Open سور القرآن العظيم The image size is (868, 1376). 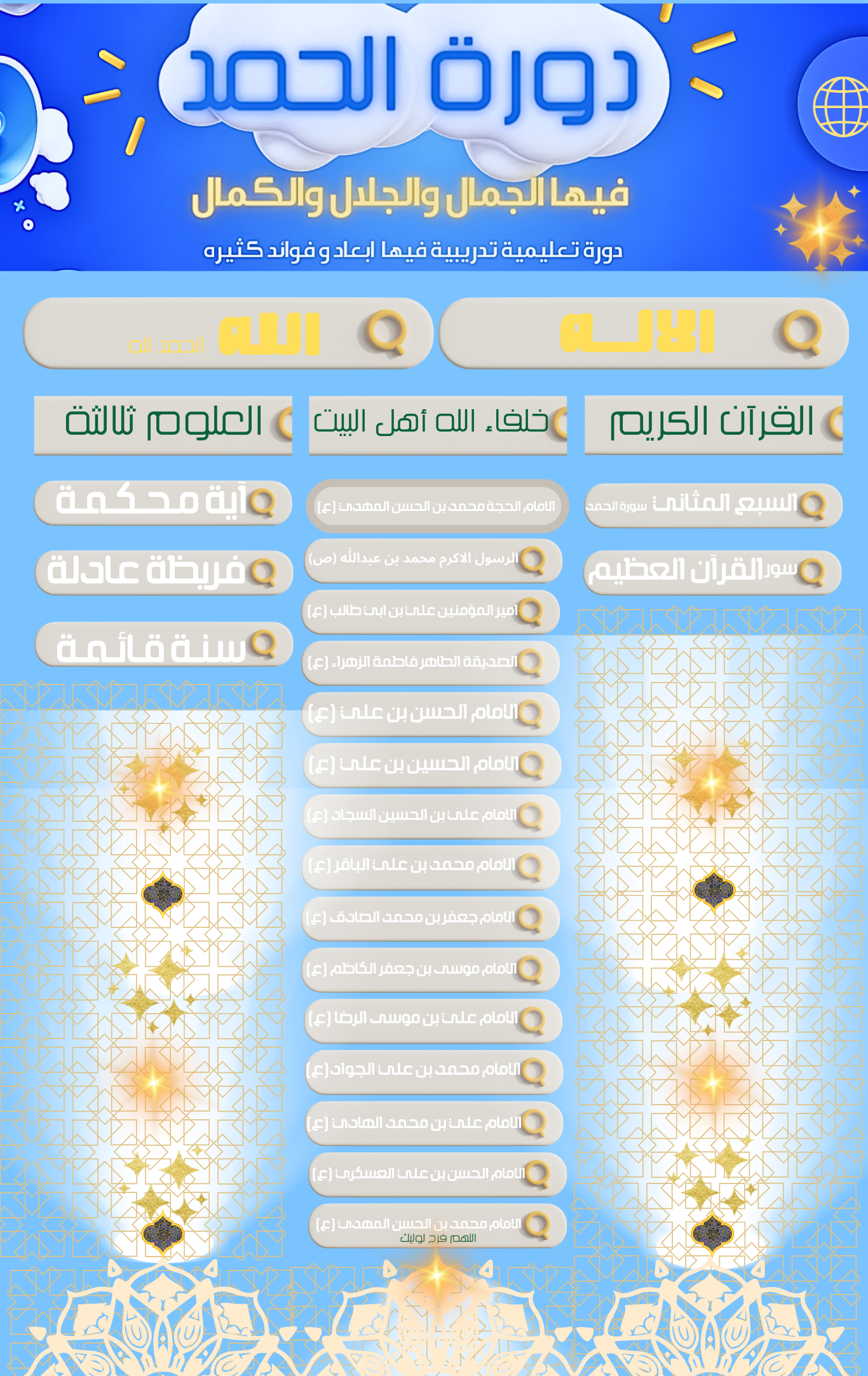click(713, 572)
